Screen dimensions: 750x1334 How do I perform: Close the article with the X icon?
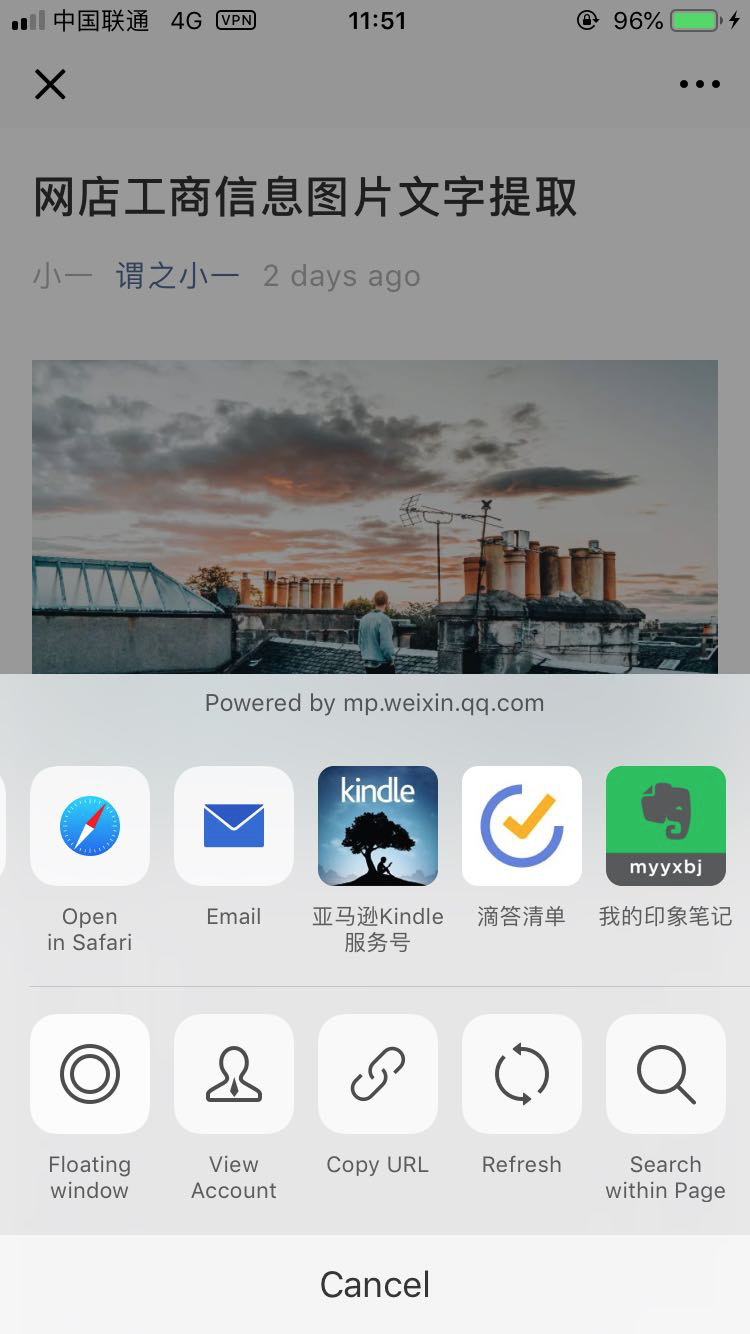click(x=50, y=84)
